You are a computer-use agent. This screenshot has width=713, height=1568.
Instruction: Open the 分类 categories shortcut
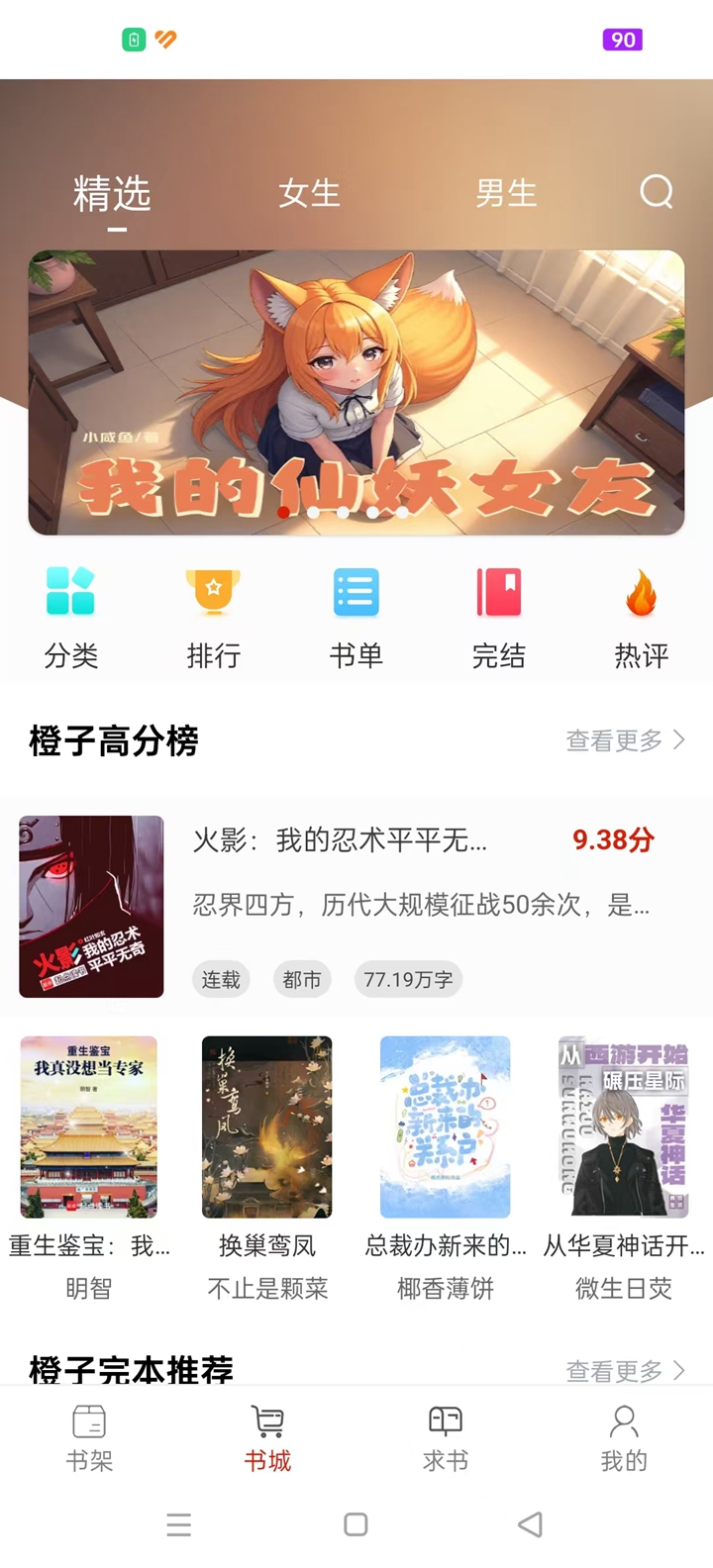(71, 618)
